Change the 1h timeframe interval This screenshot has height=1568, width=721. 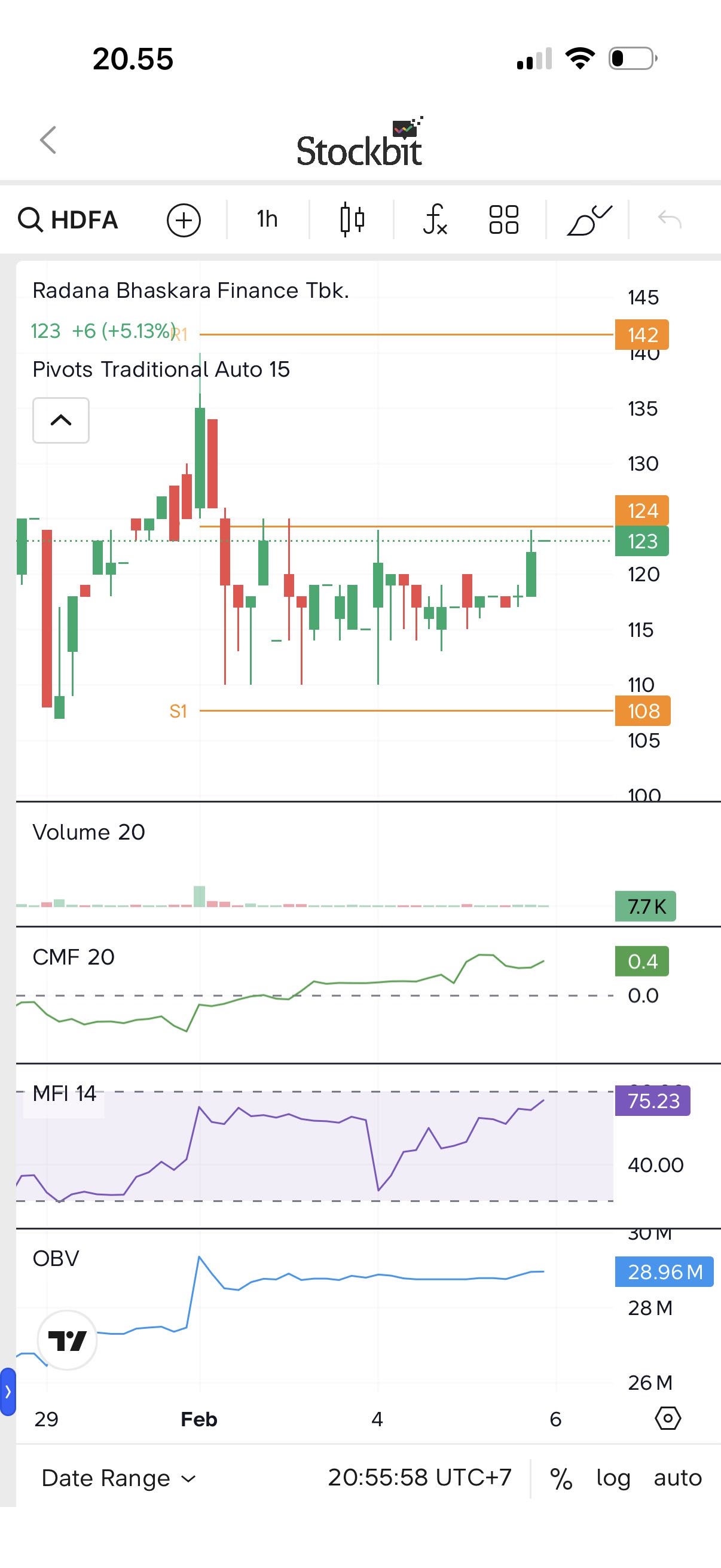[267, 219]
